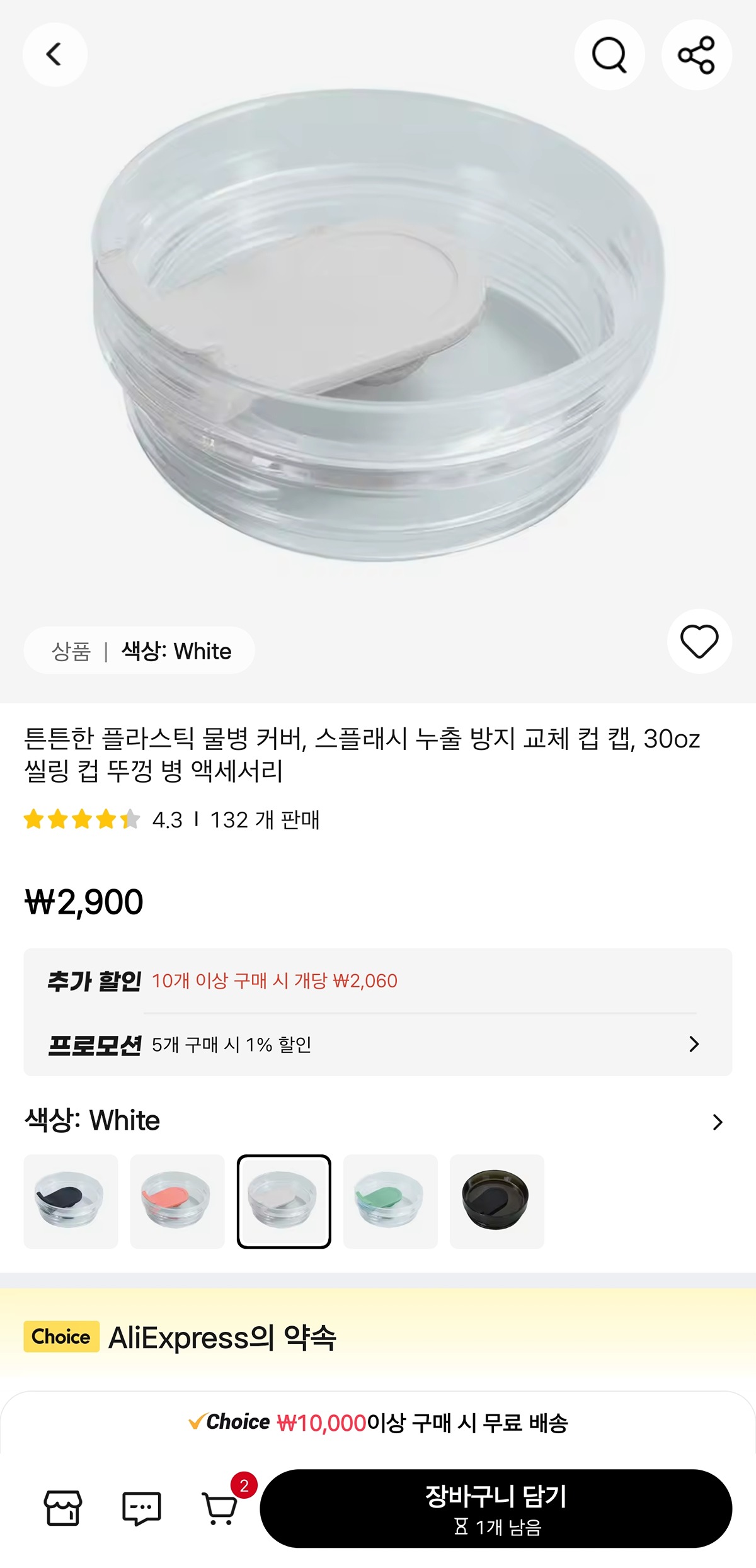756x1568 pixels.
Task: Open the 프로모션 discount details row
Action: tap(378, 1044)
